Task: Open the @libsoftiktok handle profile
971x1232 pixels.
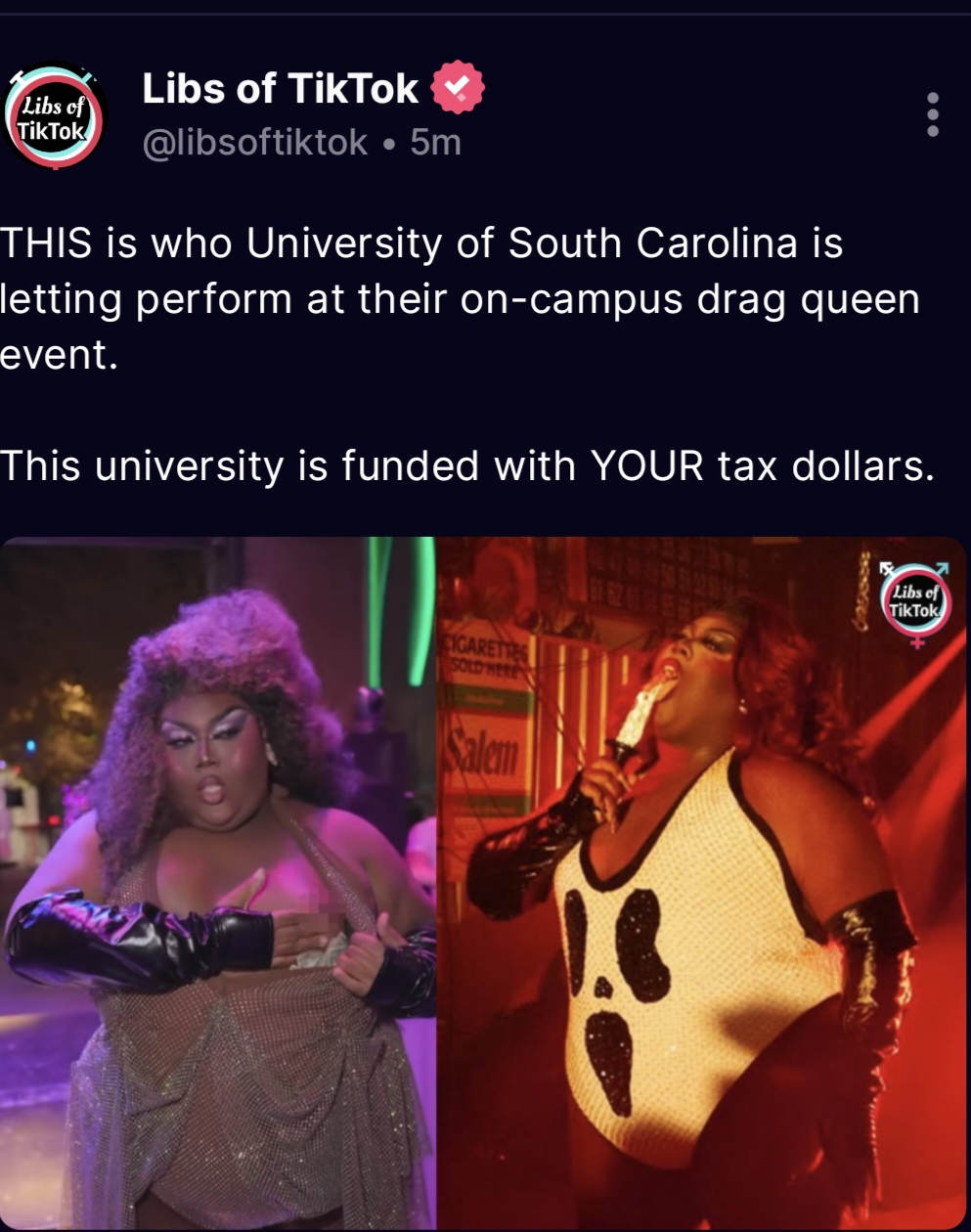Action: (255, 143)
